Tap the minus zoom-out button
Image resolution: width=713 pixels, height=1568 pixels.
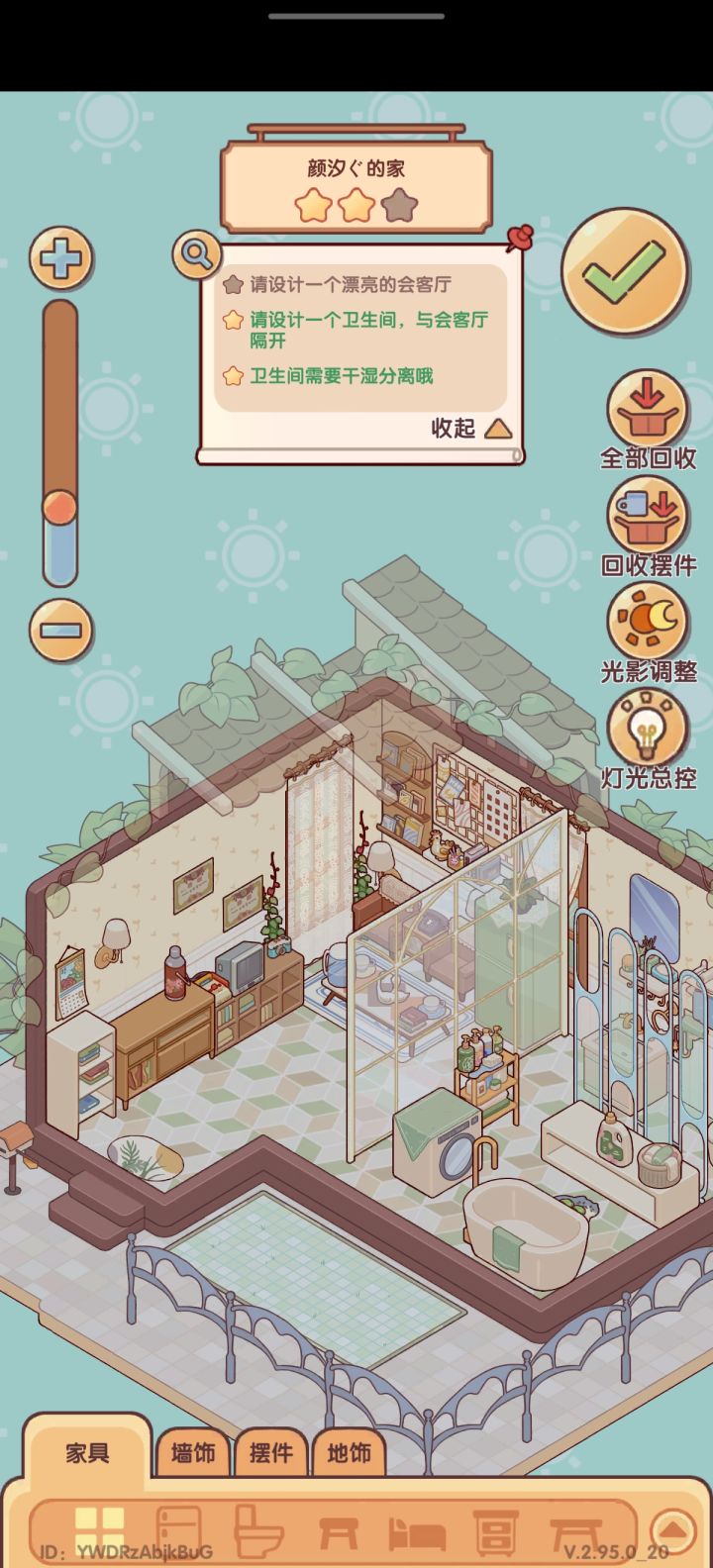[60, 630]
